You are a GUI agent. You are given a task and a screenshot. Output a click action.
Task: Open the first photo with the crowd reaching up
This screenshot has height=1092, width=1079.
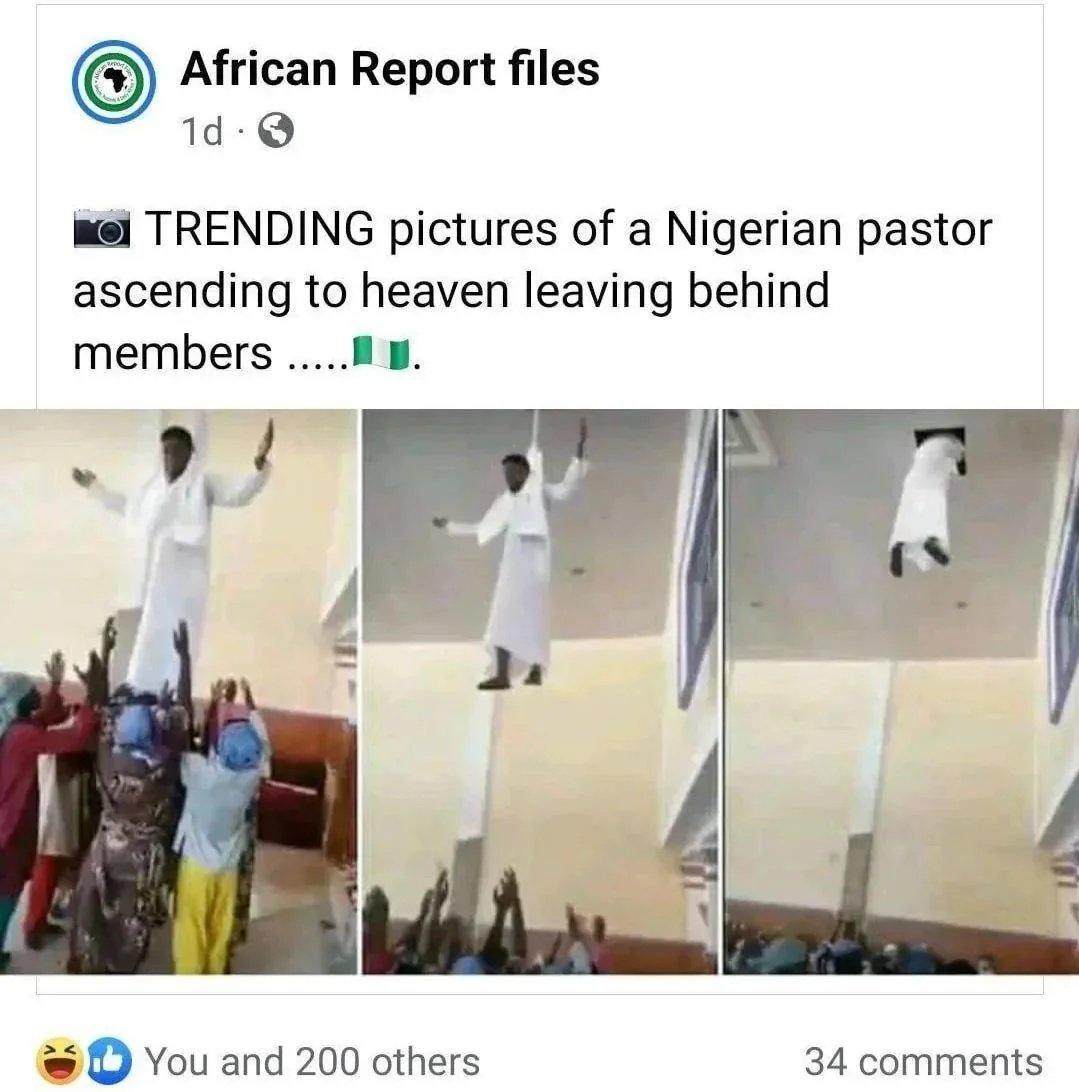(178, 692)
